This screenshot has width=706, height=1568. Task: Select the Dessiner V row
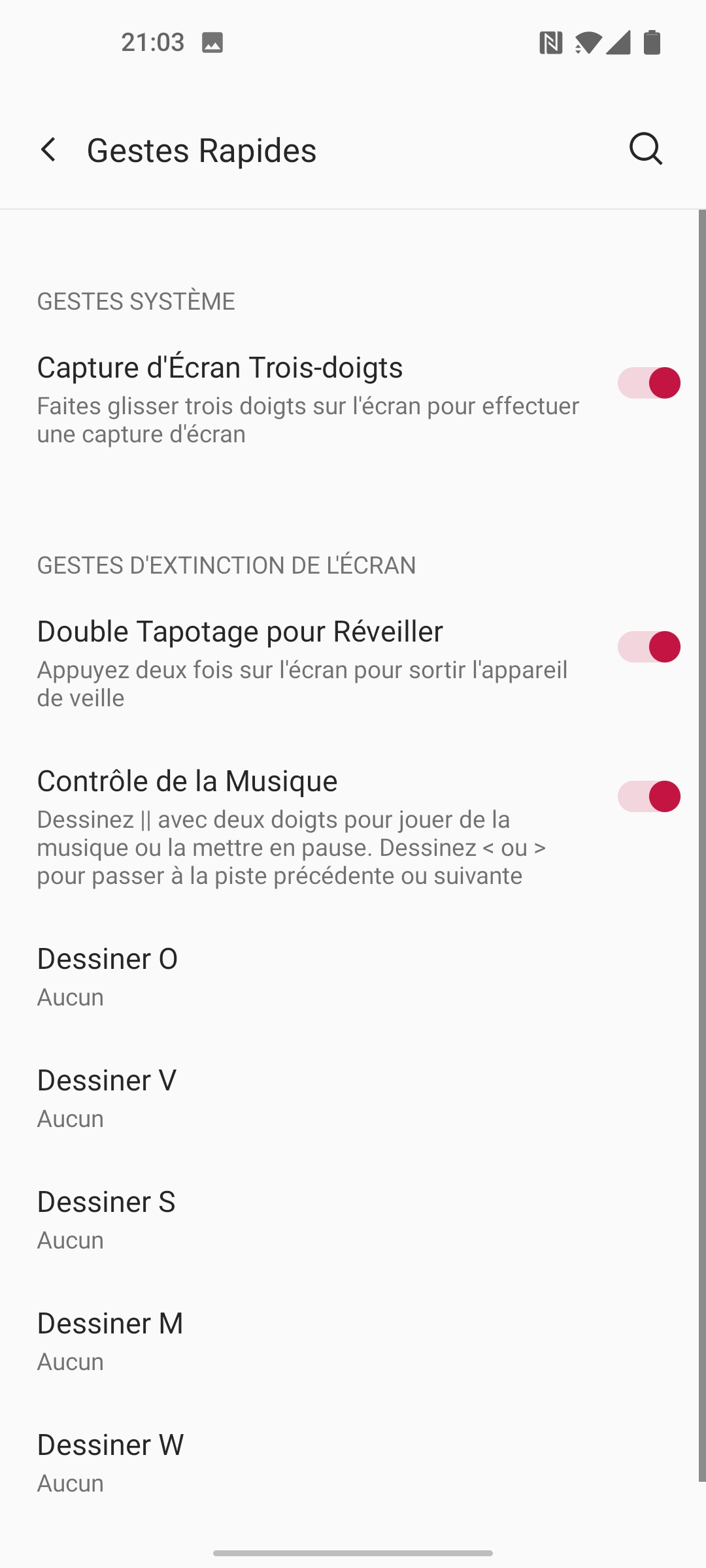click(353, 1098)
